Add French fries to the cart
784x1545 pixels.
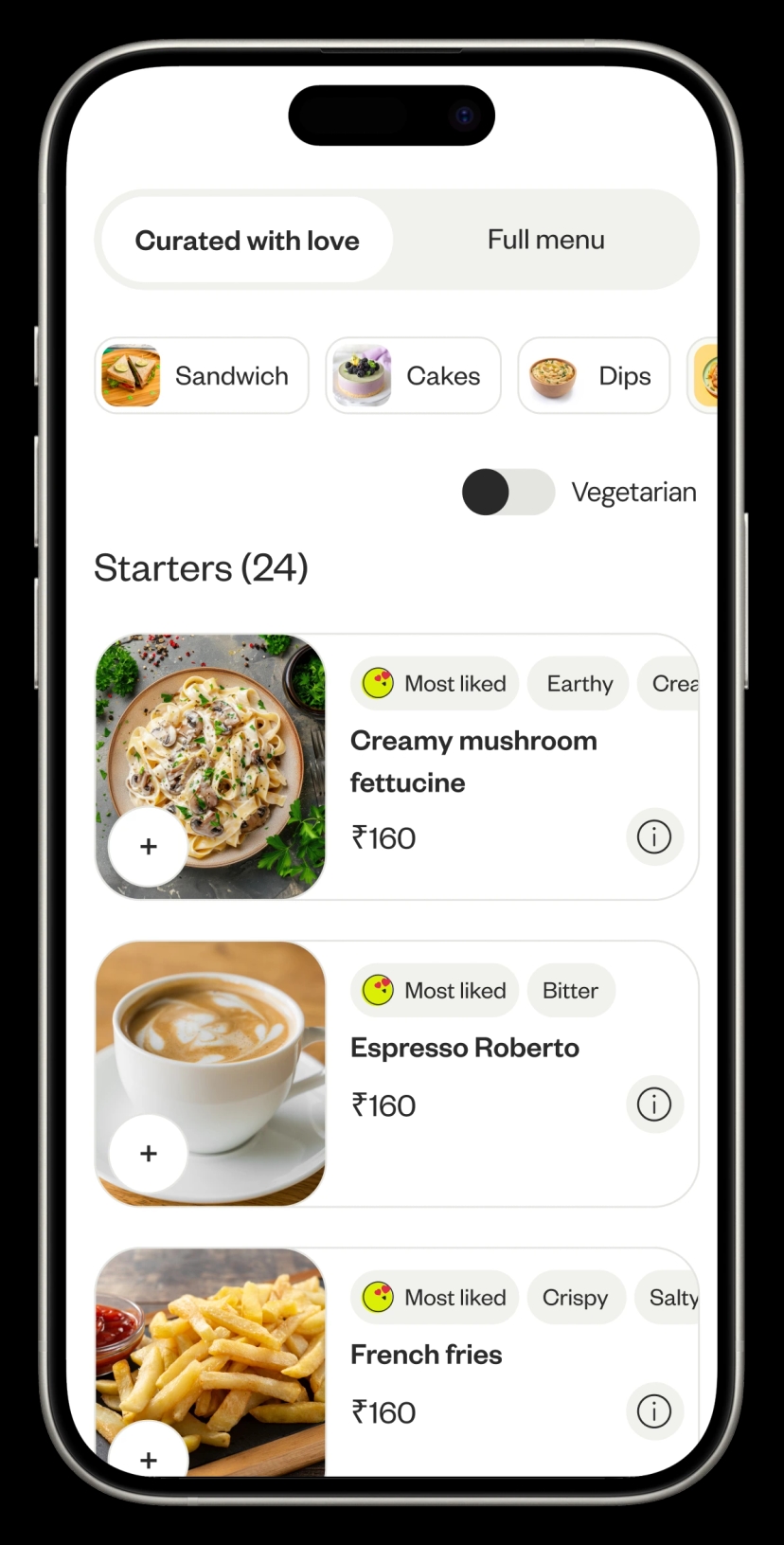[x=148, y=1459]
